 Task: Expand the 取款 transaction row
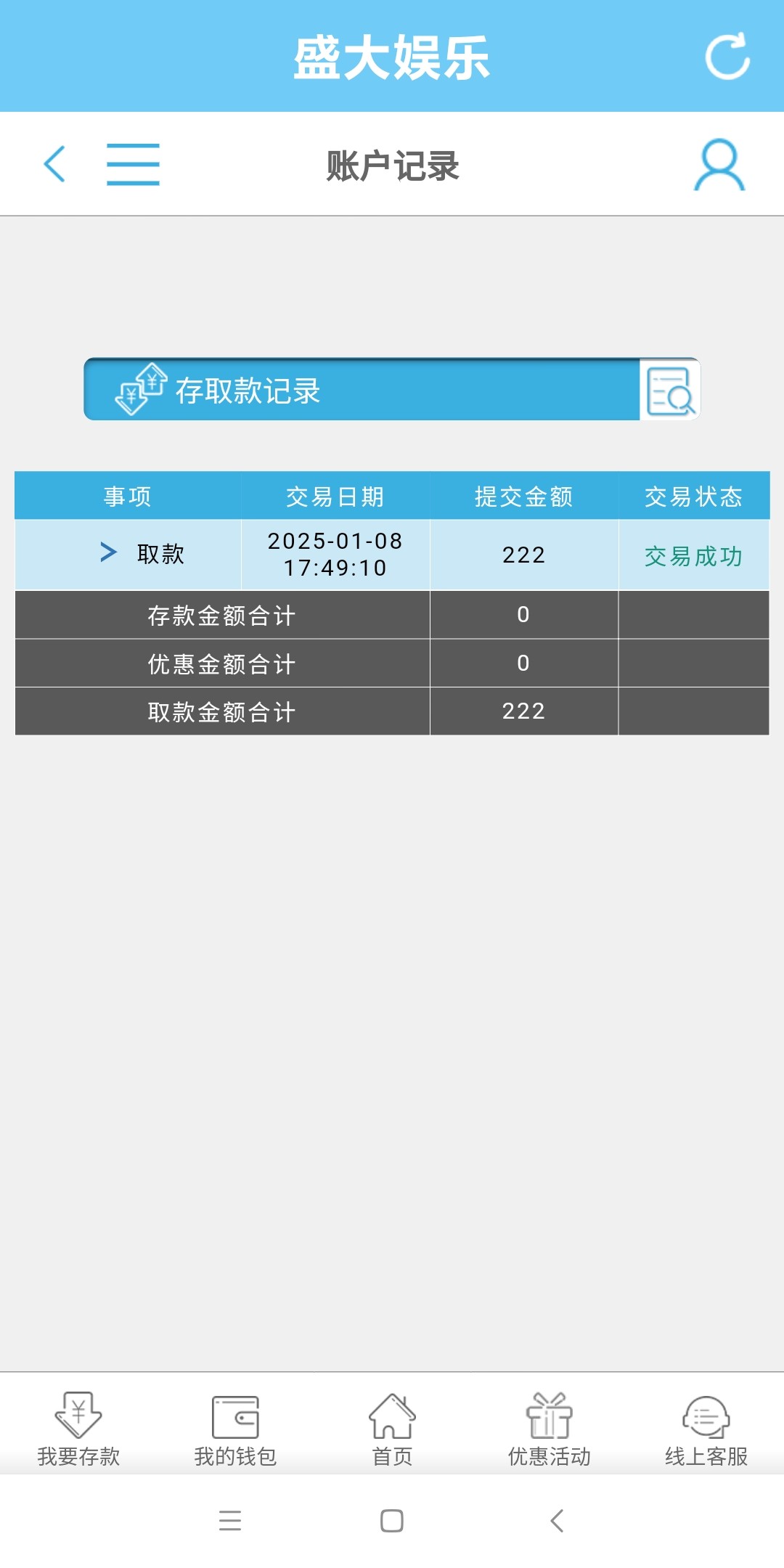[109, 553]
